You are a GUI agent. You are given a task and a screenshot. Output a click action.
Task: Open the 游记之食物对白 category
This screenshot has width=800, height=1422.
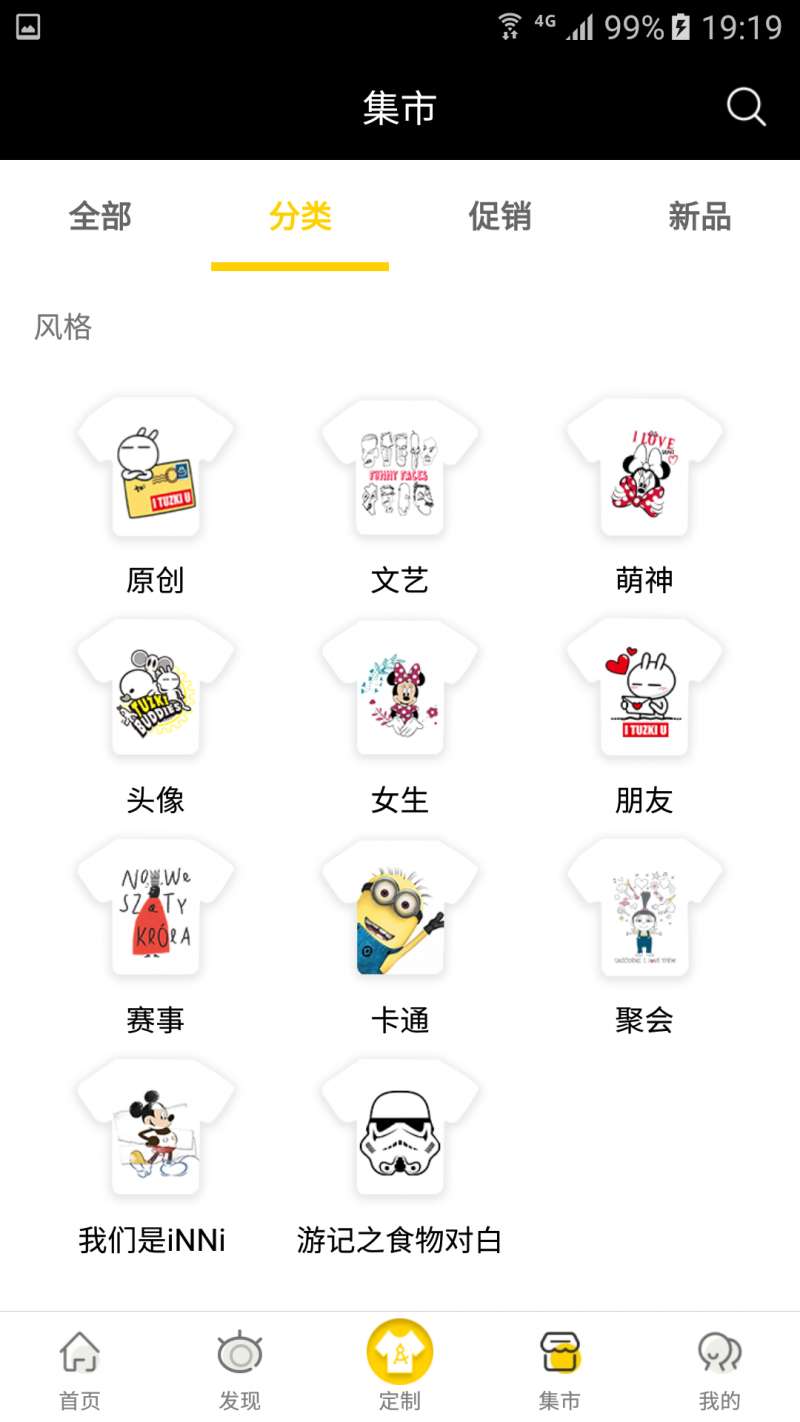click(400, 1157)
